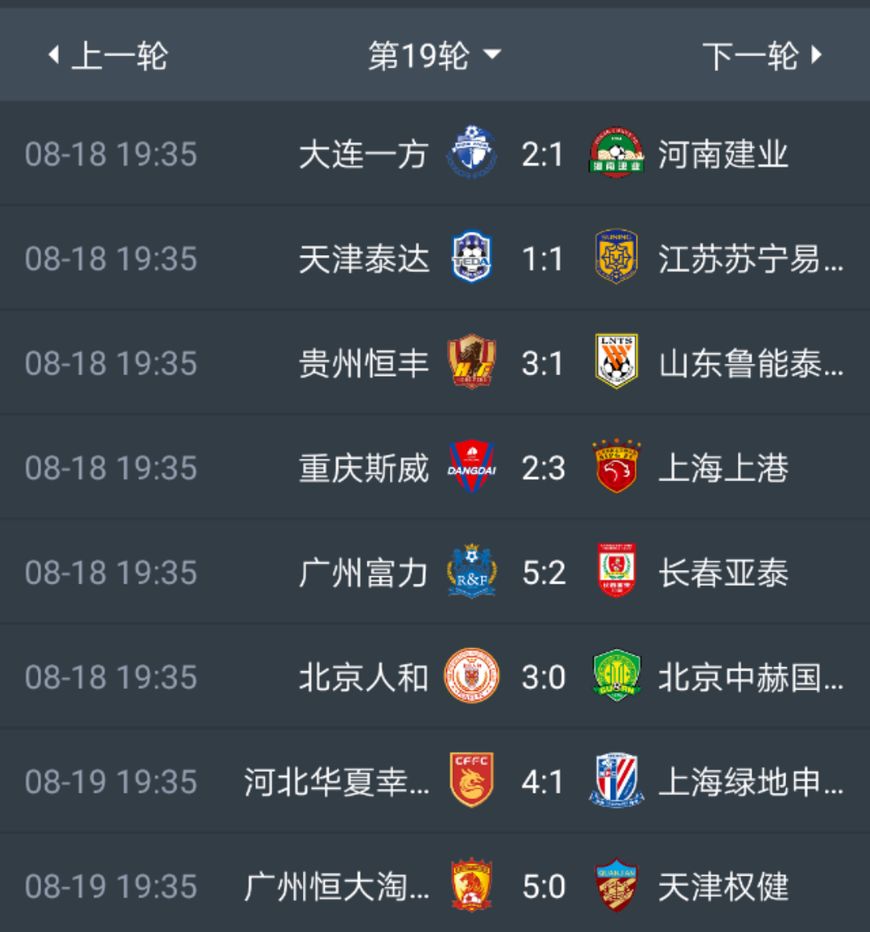Open the 第19轮 round selector dropdown
Viewport: 870px width, 932px height.
(433, 56)
